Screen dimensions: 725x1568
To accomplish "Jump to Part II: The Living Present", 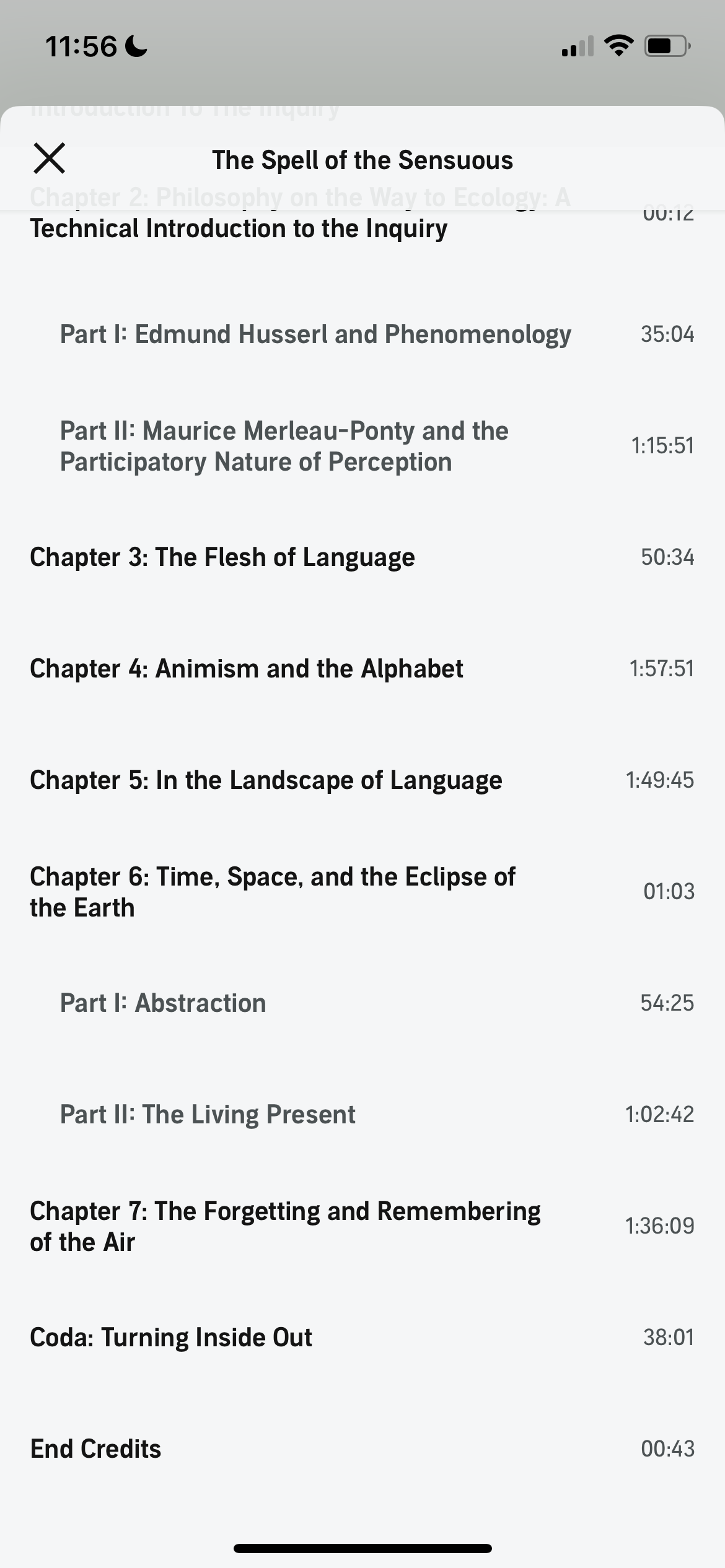I will [208, 1115].
